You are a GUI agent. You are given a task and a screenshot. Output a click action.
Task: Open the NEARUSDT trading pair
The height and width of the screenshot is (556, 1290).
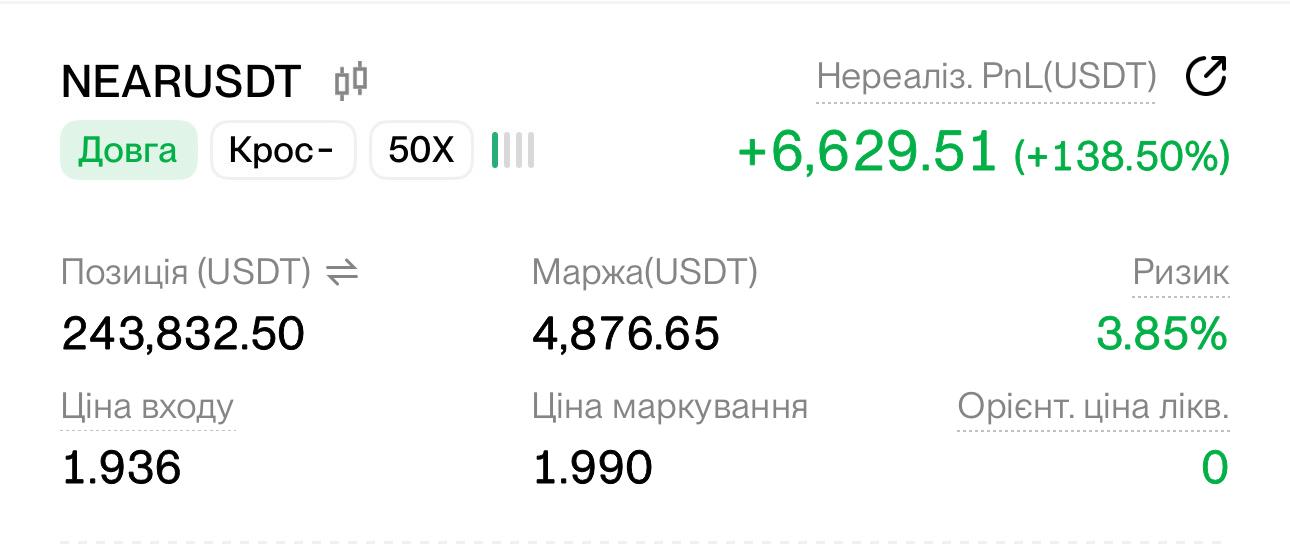coord(181,81)
